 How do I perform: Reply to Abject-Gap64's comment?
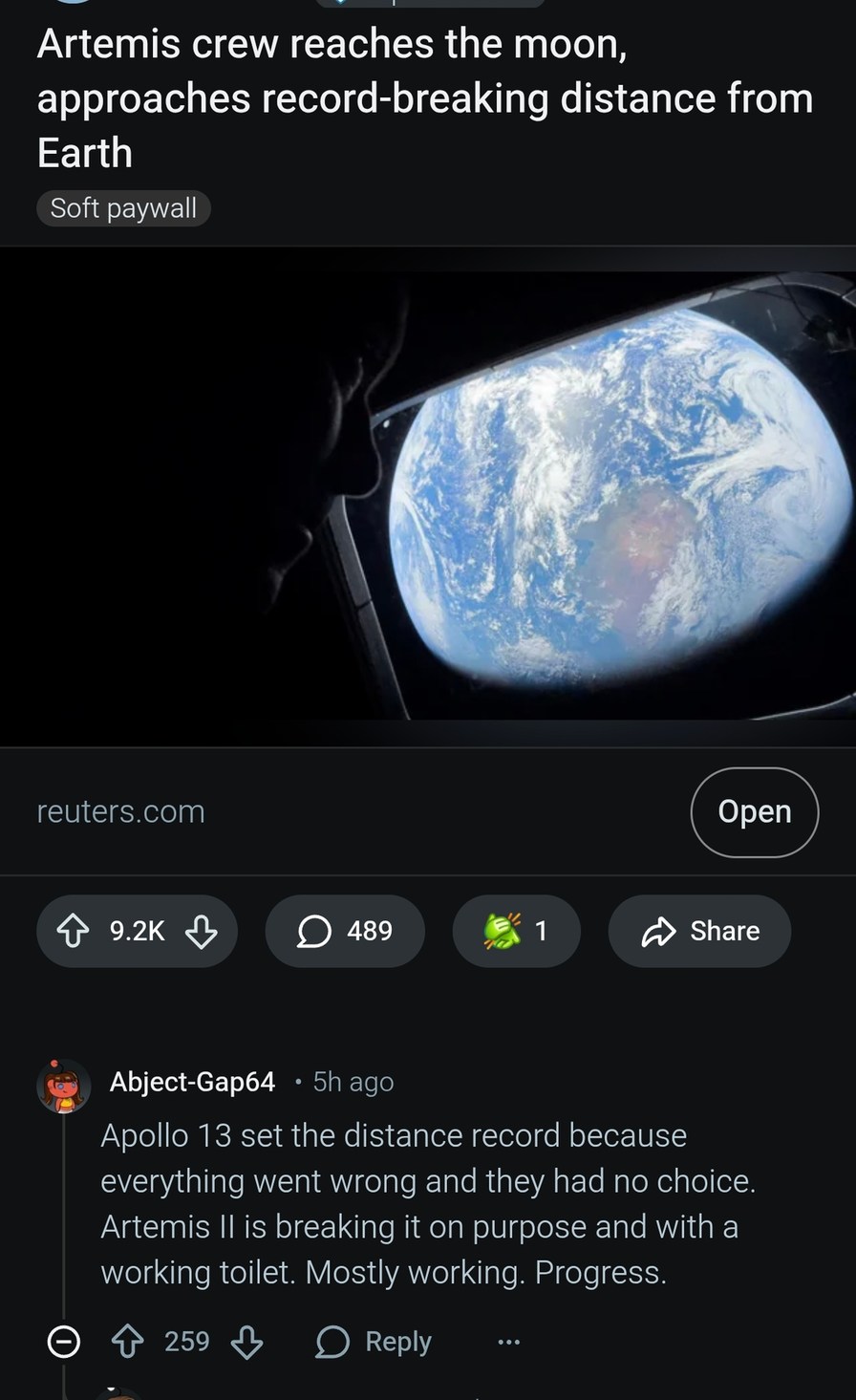point(374,1342)
